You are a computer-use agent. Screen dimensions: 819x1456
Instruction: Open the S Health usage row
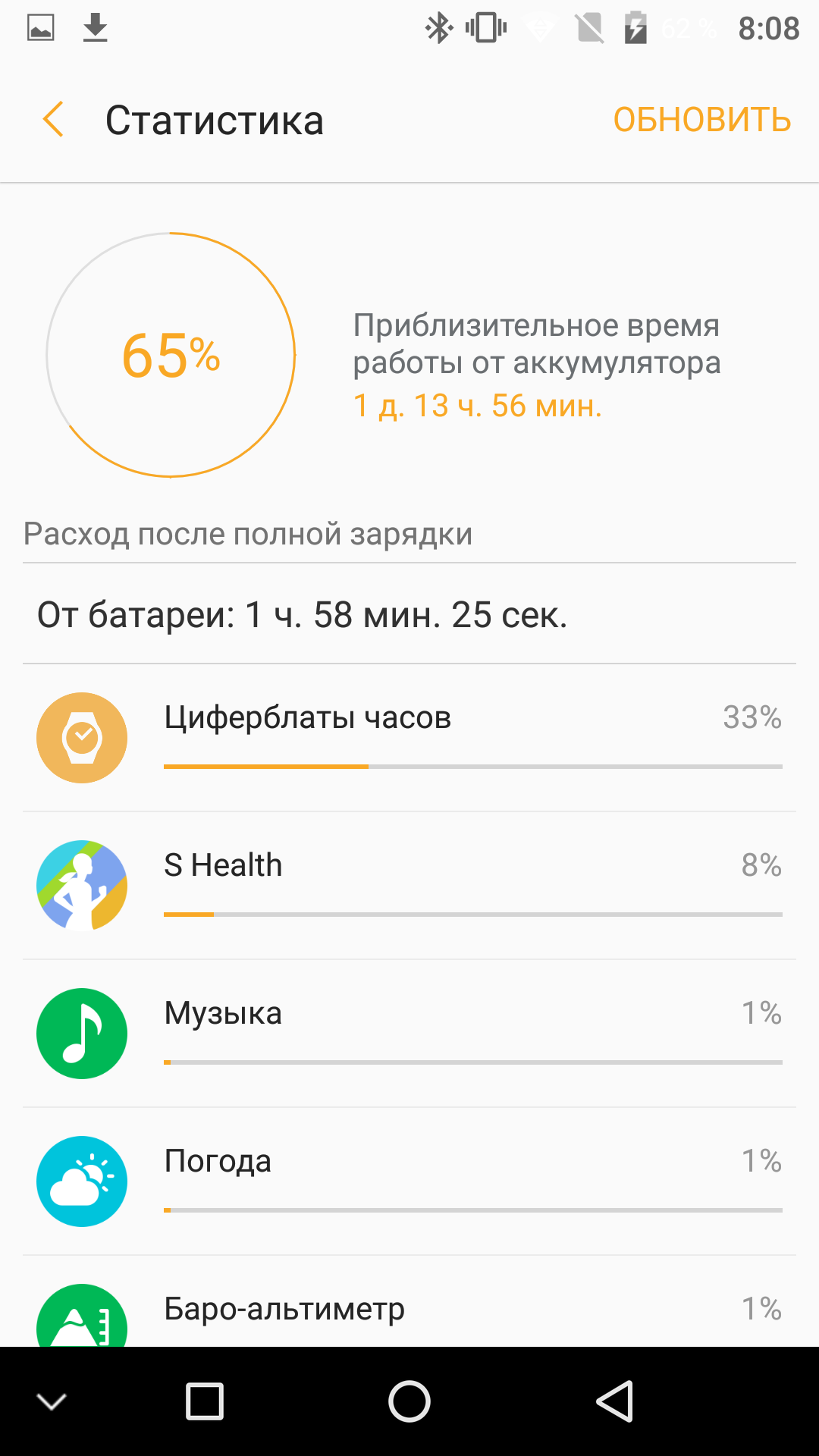pyautogui.click(x=409, y=886)
